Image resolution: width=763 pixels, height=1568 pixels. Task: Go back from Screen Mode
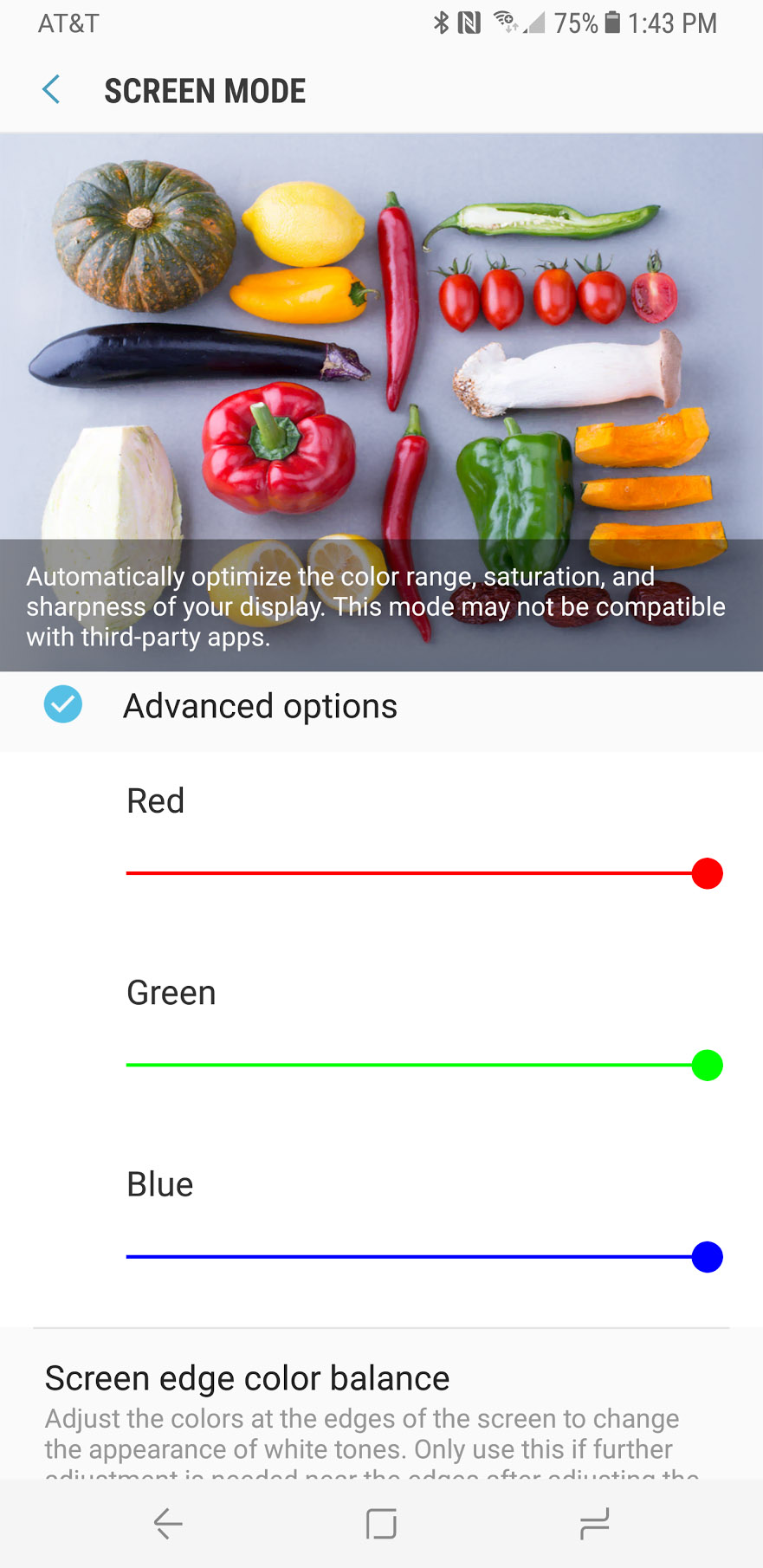coord(52,90)
